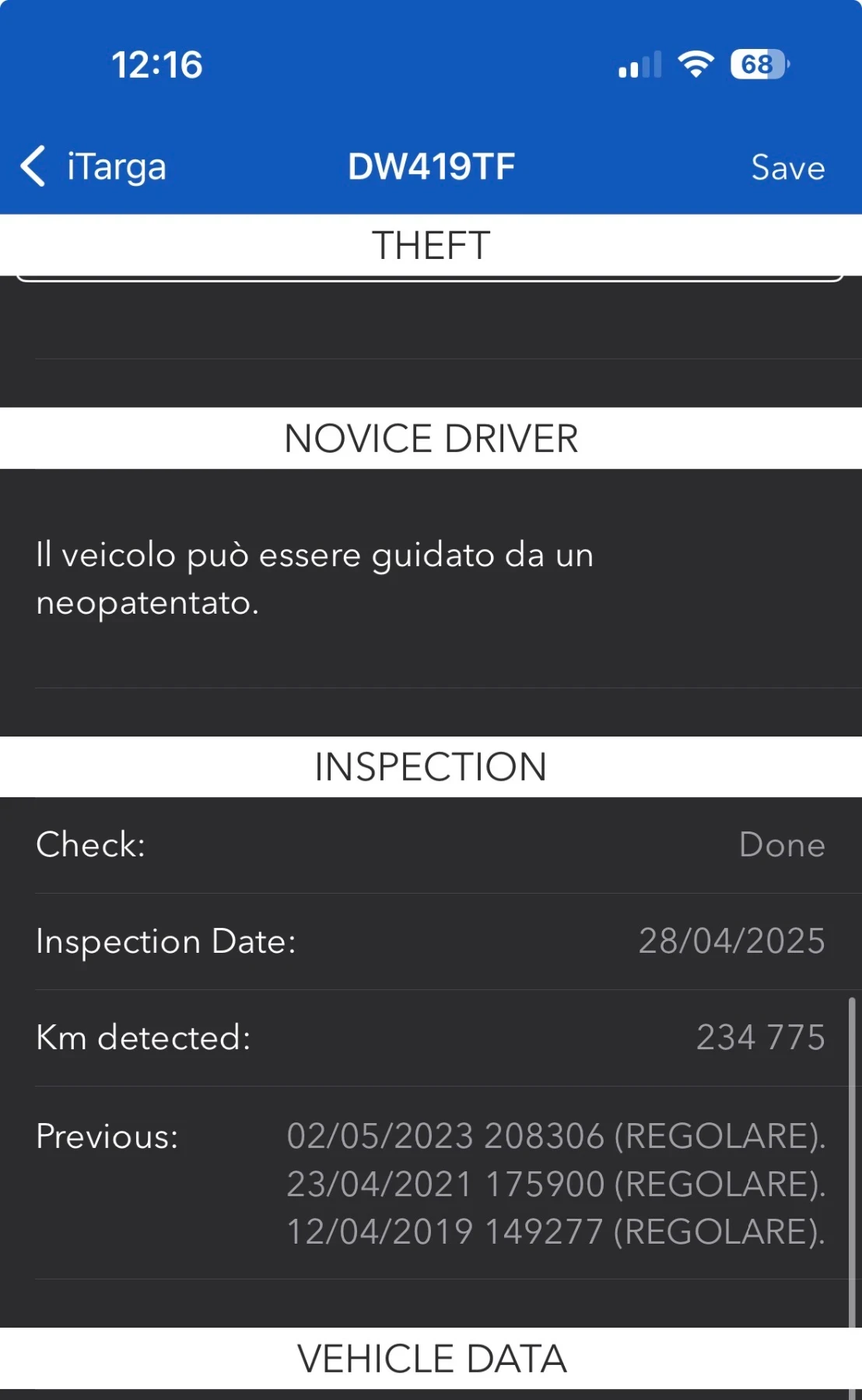Viewport: 862px width, 1400px height.
Task: Tap the back chevron icon
Action: click(x=33, y=166)
